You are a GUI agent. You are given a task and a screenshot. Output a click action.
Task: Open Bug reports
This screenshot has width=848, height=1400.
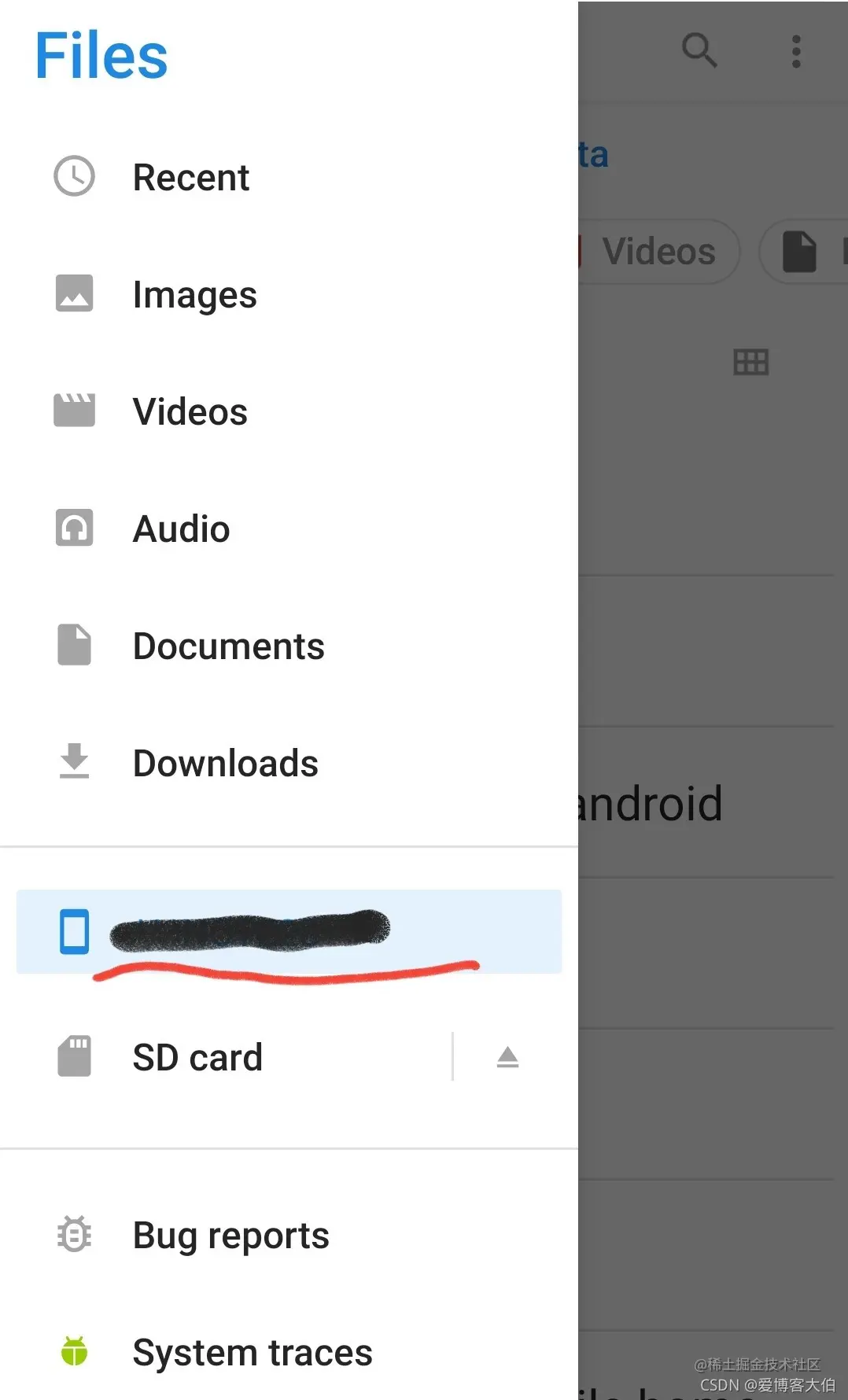tap(230, 1236)
